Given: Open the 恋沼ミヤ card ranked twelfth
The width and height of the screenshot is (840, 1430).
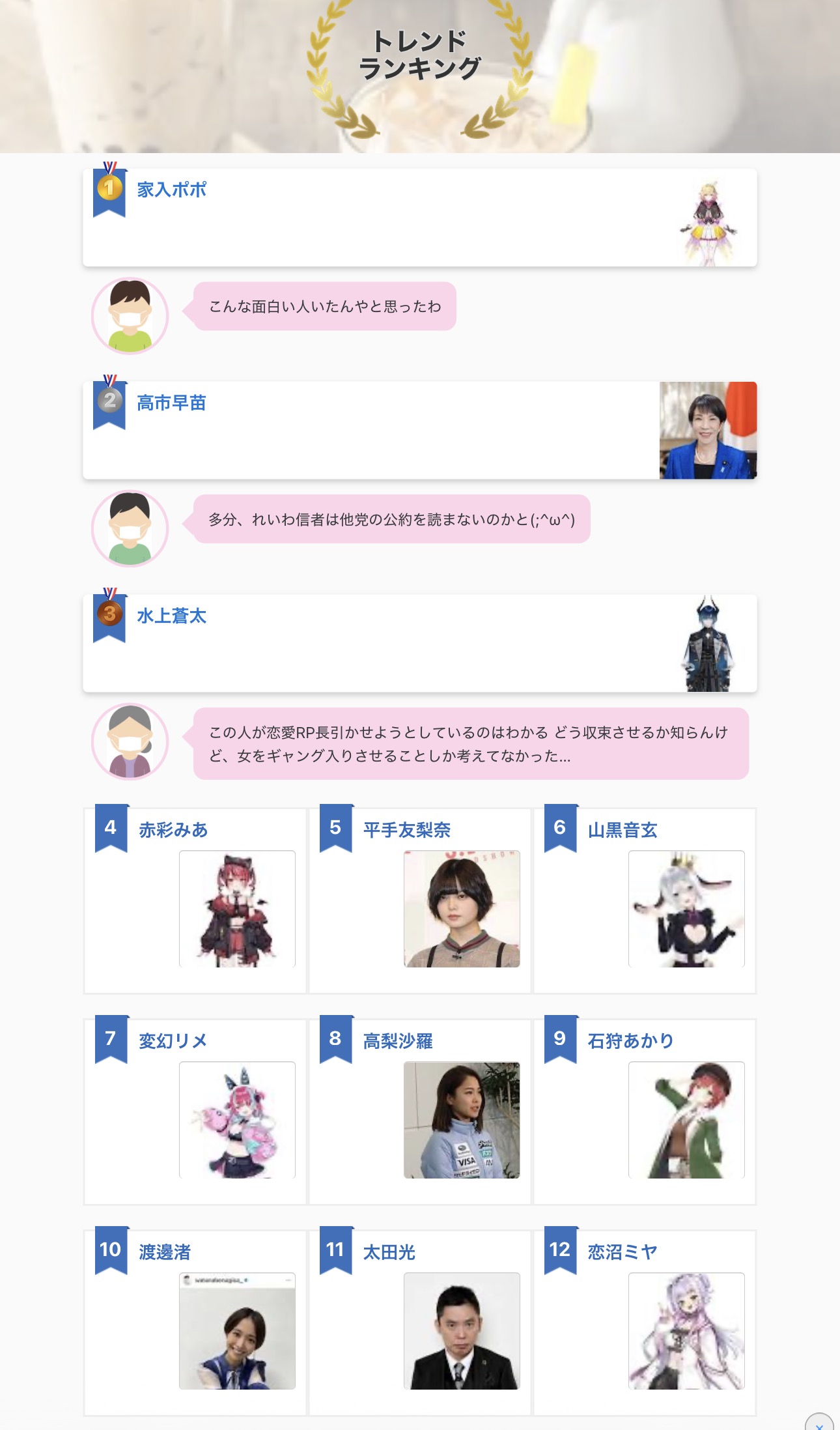Looking at the screenshot, I should [645, 1323].
